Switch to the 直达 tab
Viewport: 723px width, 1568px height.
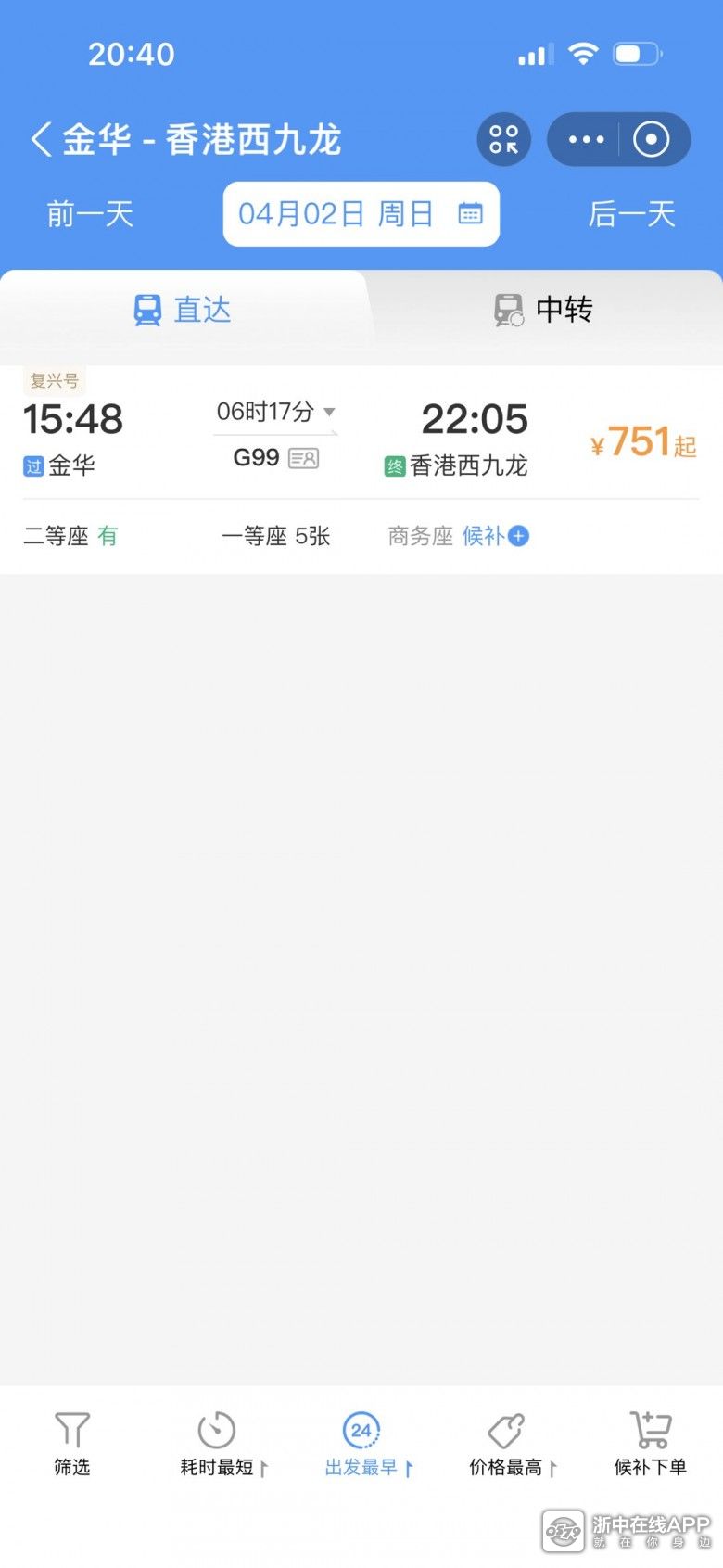[x=183, y=310]
